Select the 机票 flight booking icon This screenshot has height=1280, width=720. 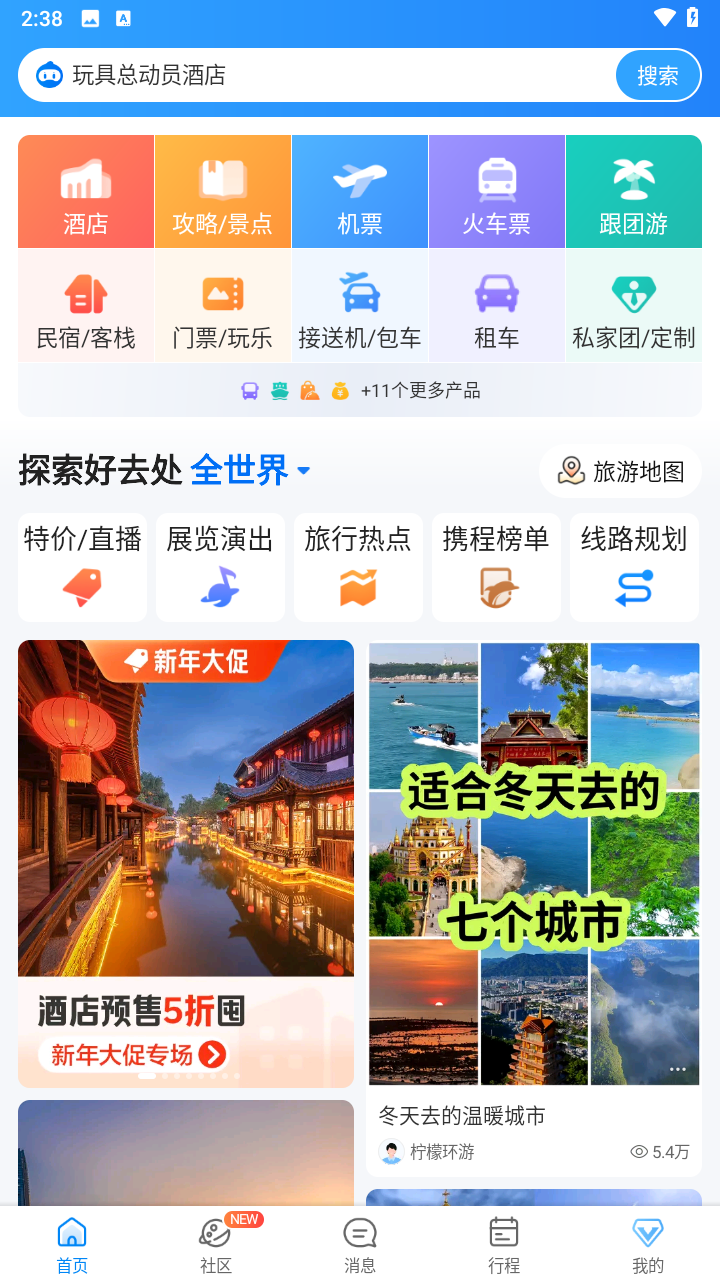click(x=360, y=190)
